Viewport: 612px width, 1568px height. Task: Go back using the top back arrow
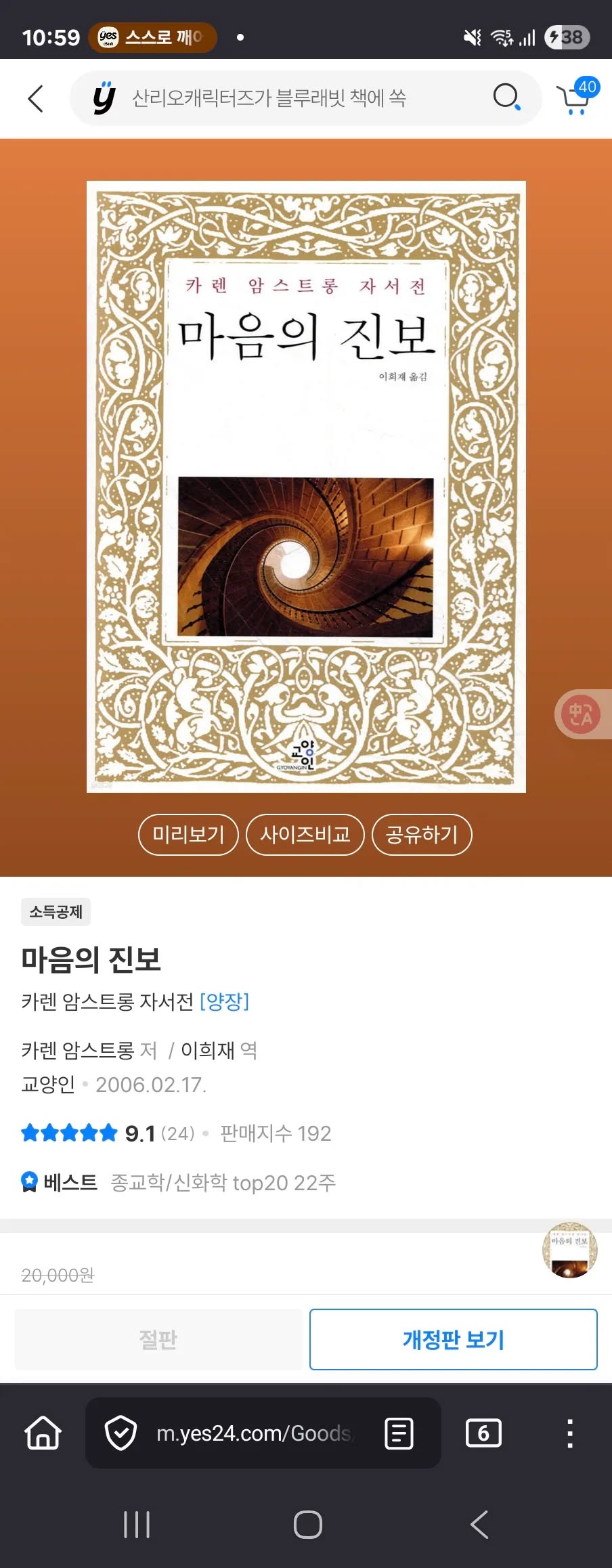(x=35, y=99)
